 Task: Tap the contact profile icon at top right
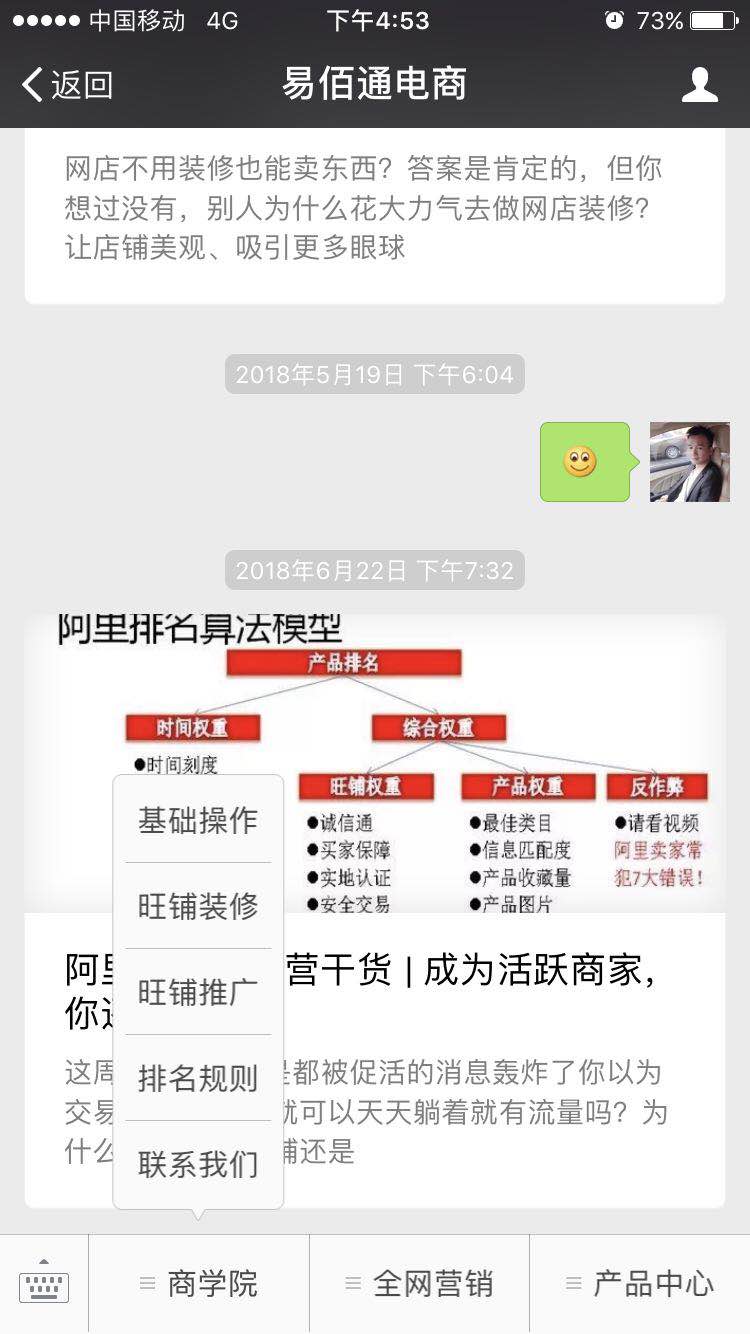[701, 86]
